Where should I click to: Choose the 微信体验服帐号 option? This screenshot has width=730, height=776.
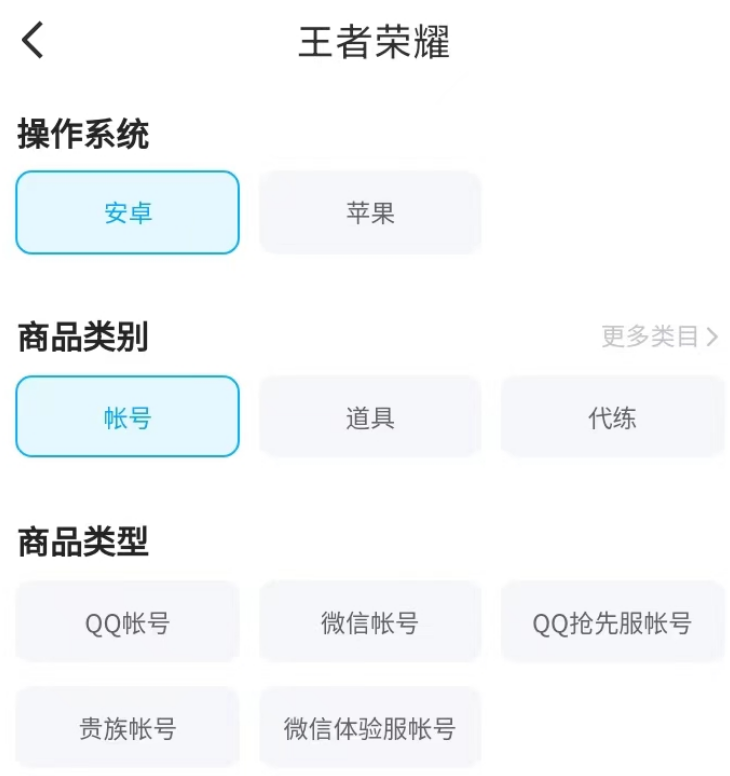[x=370, y=728]
